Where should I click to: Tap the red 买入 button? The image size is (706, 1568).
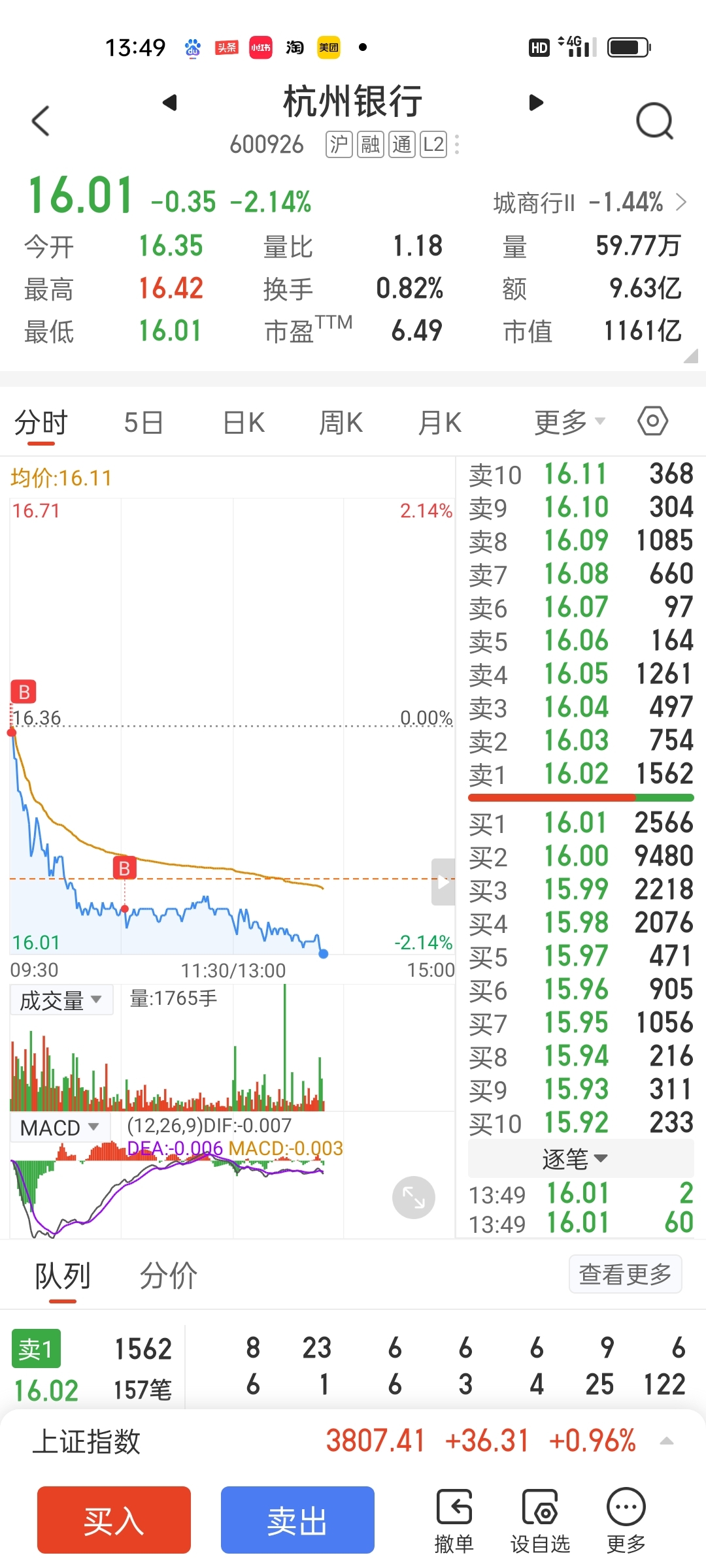pyautogui.click(x=114, y=1520)
